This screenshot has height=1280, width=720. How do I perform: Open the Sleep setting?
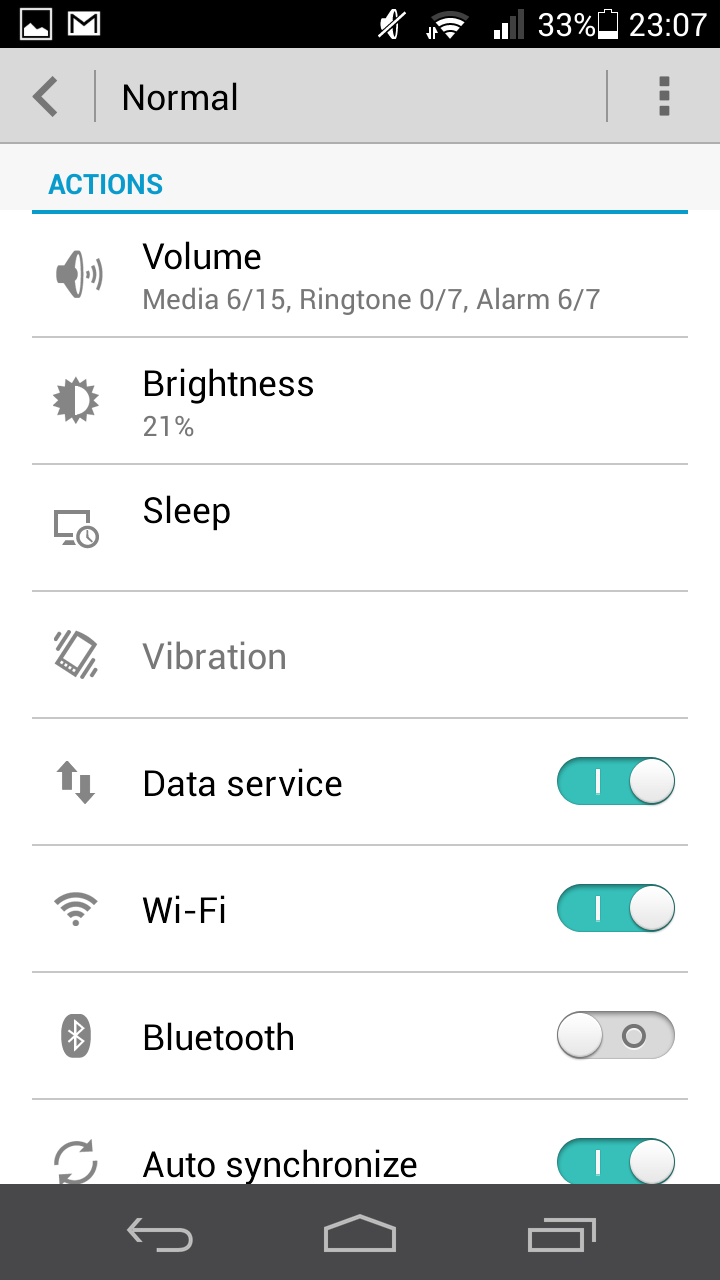click(360, 528)
